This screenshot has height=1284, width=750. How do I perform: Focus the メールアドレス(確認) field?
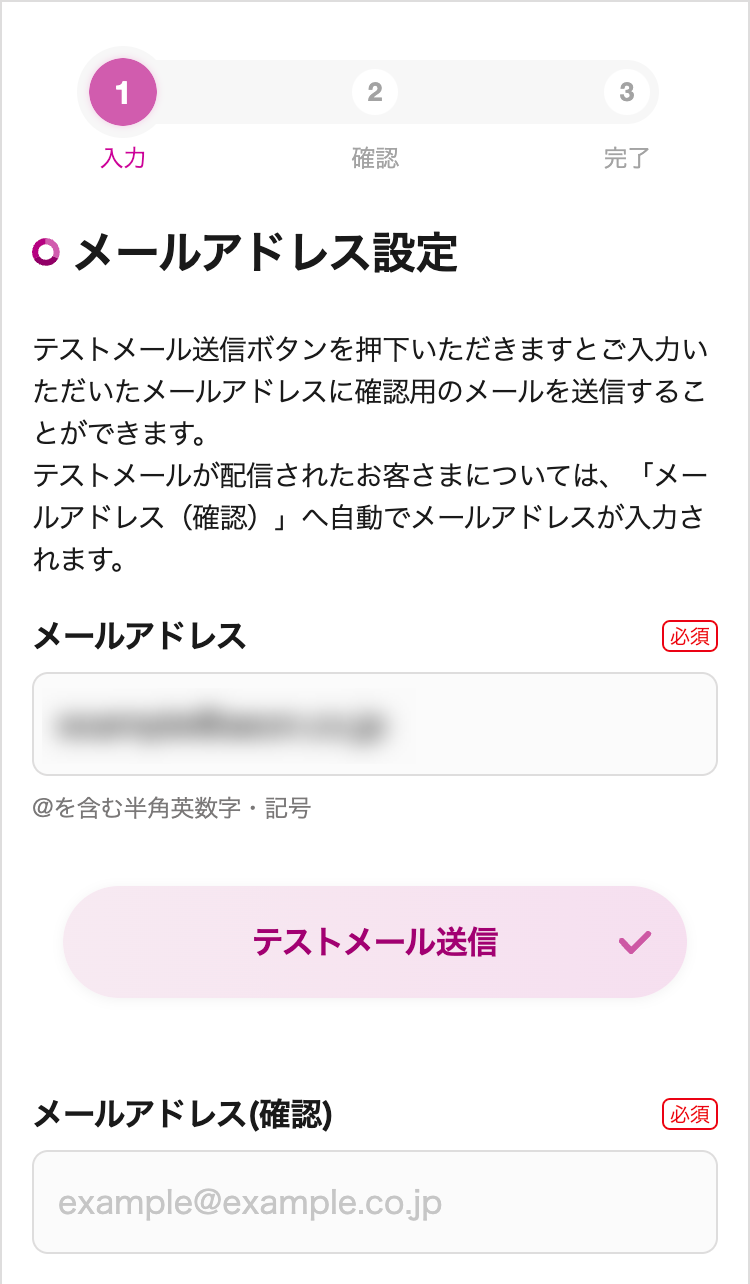click(x=375, y=1202)
